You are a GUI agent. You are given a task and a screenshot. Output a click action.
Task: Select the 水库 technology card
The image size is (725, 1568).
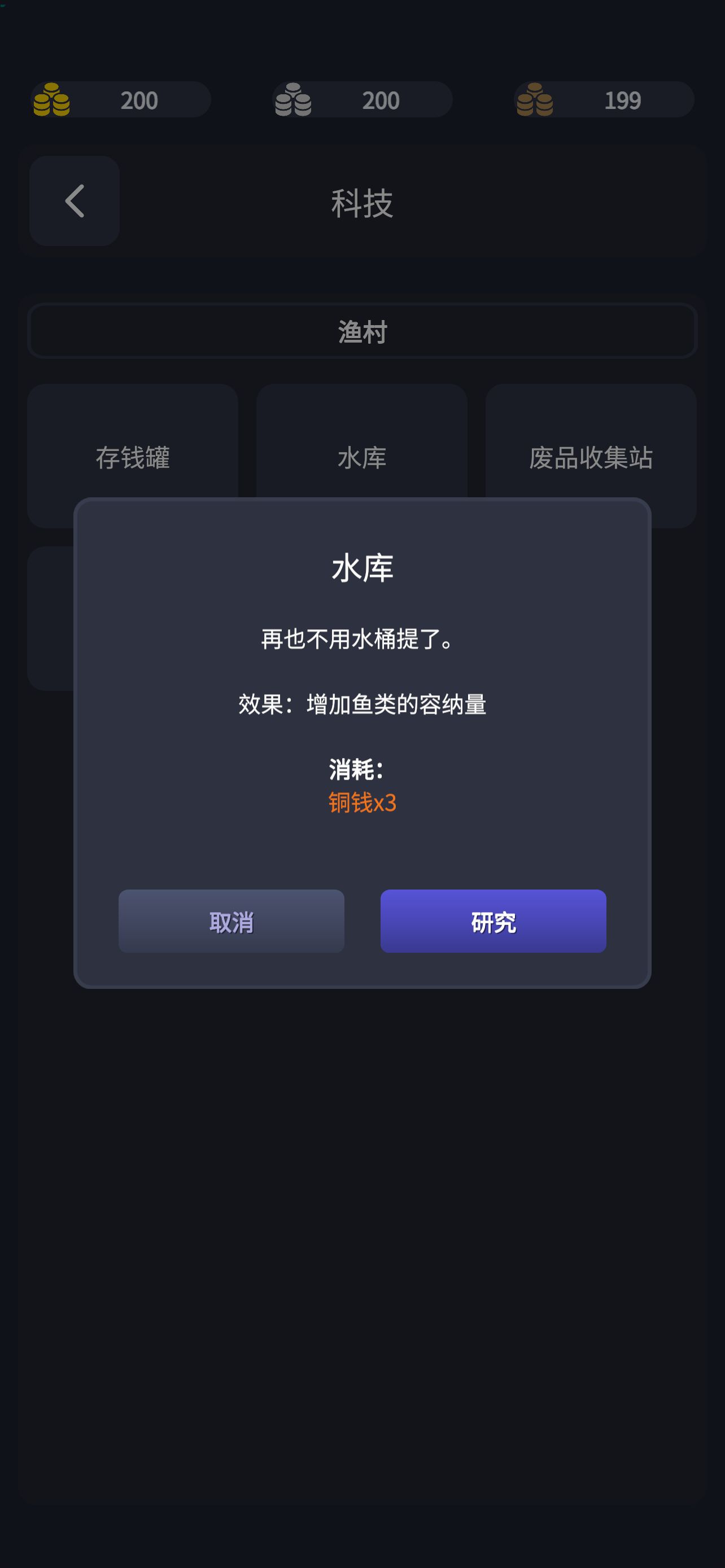[x=362, y=426]
